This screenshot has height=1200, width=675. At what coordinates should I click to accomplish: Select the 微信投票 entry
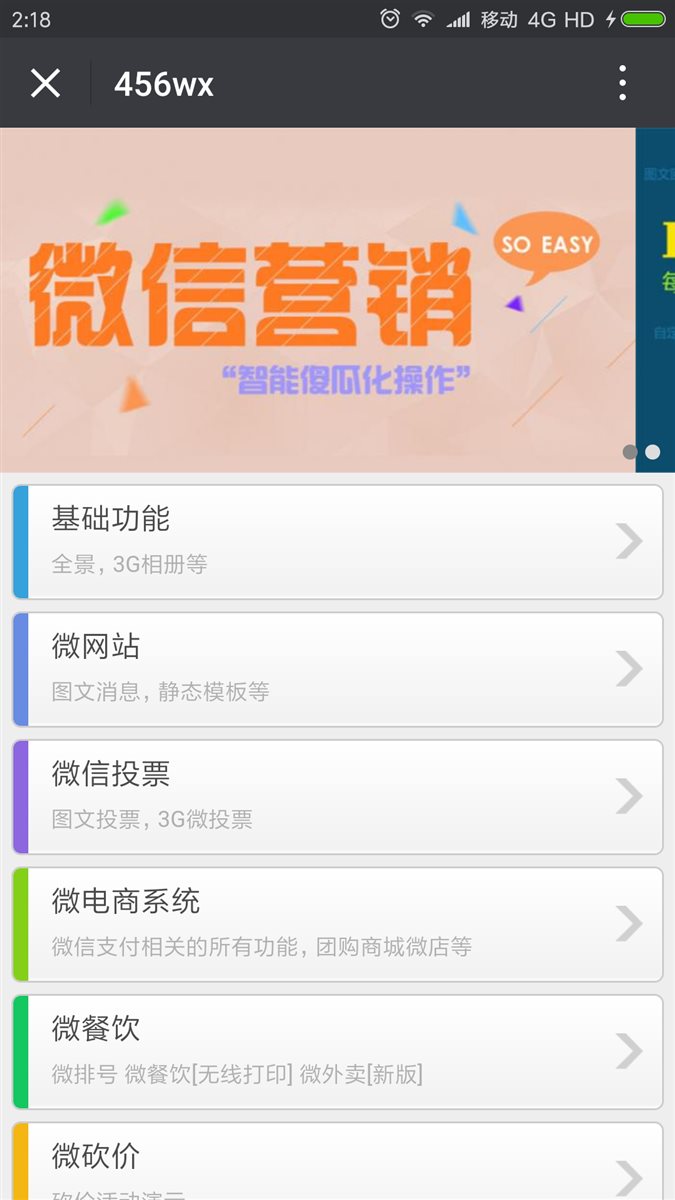tap(337, 796)
